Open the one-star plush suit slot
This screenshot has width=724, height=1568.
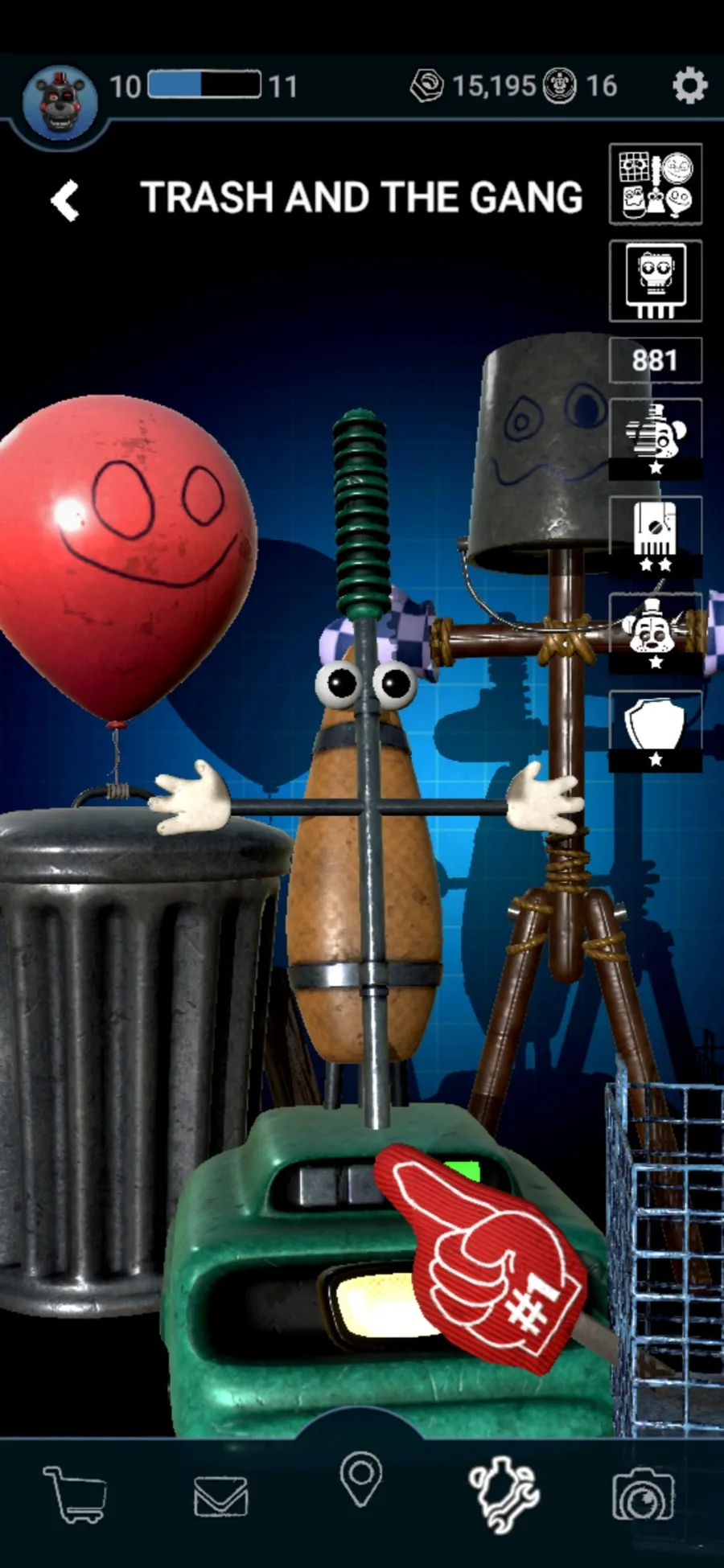tap(655, 439)
